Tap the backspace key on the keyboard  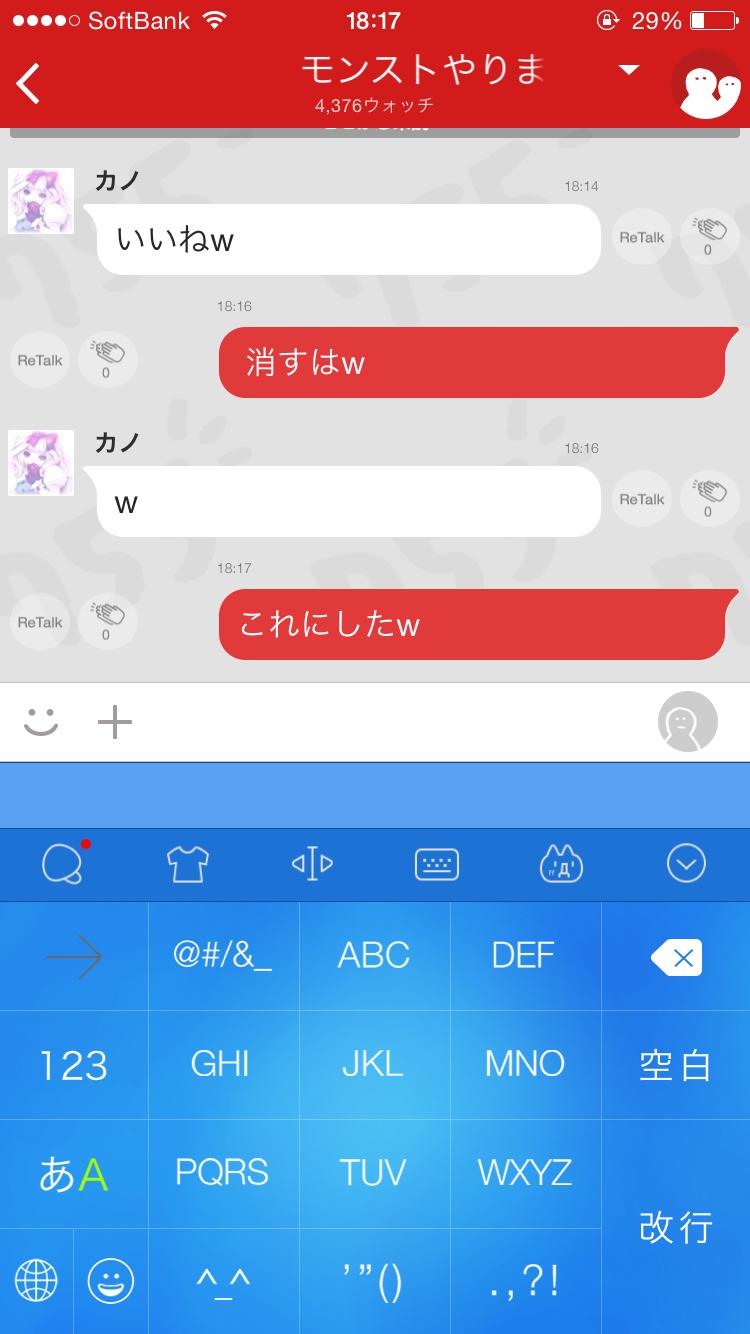click(x=675, y=956)
